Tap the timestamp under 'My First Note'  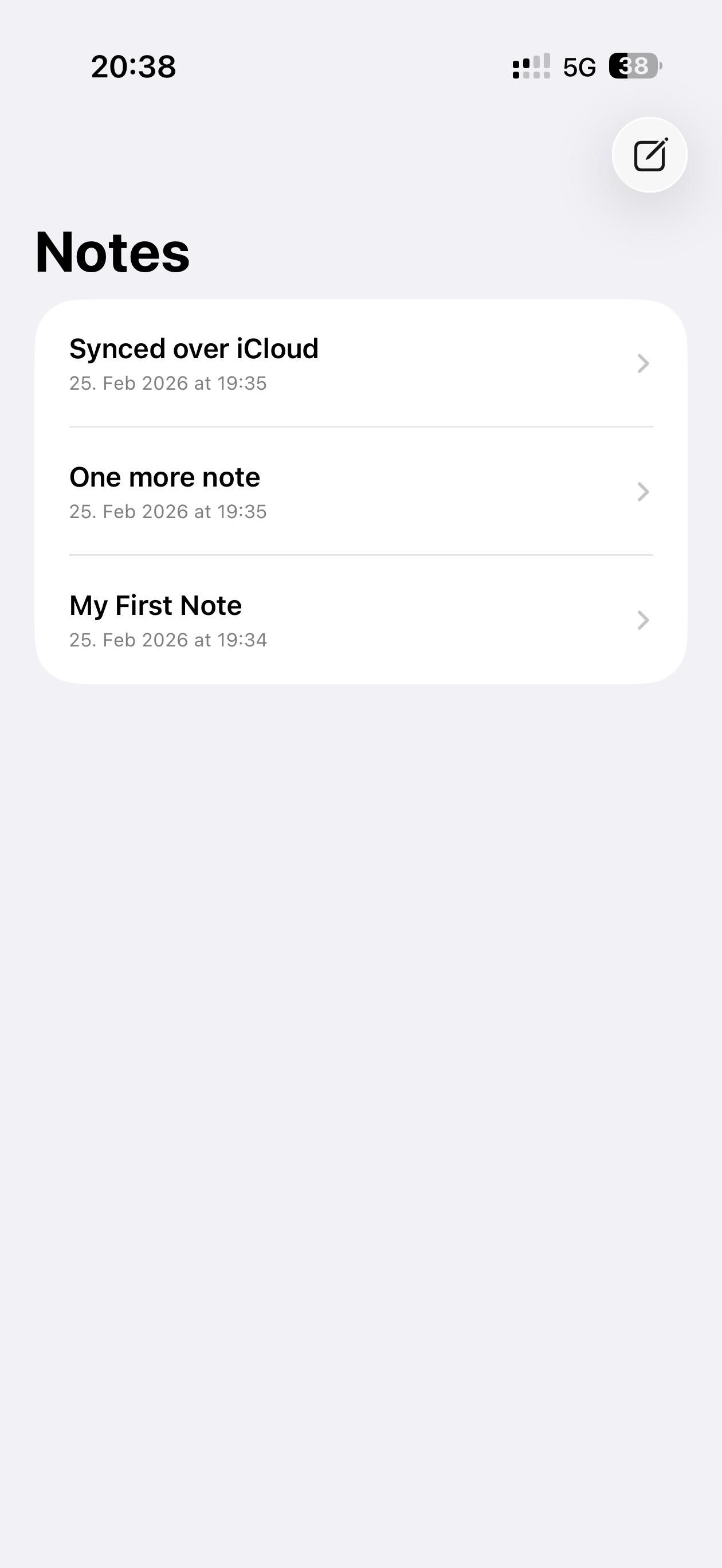click(167, 639)
